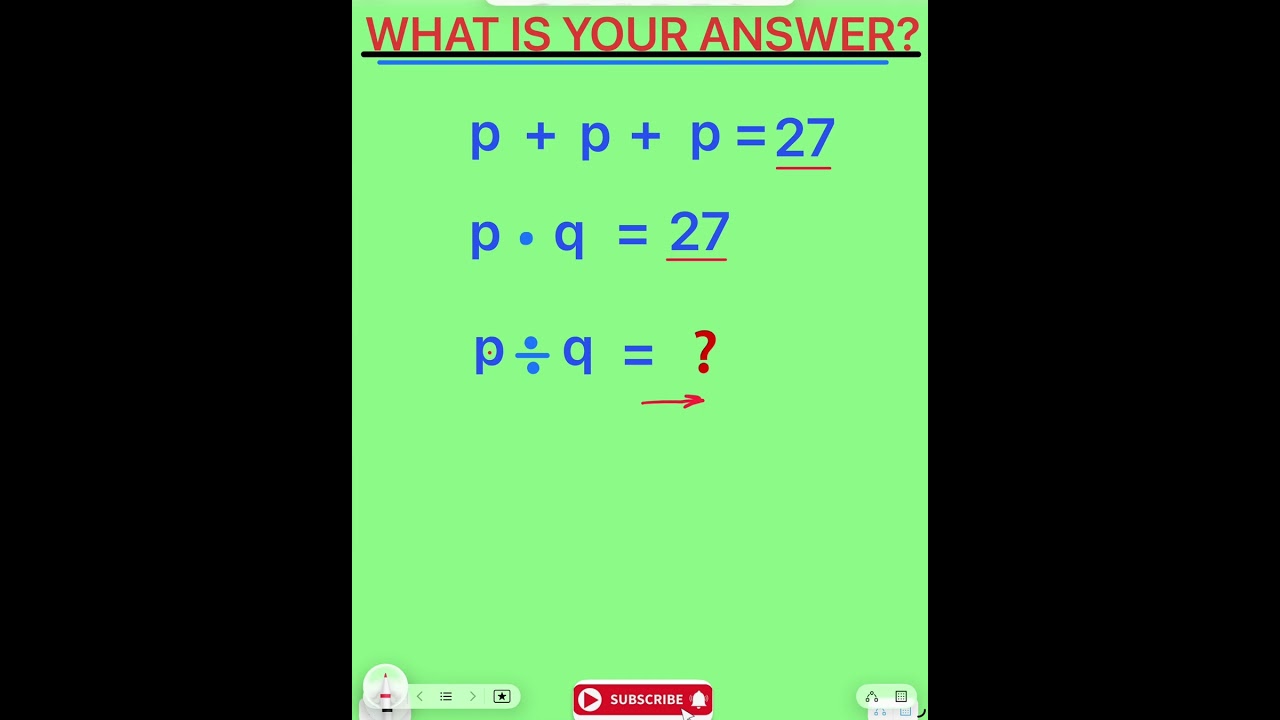Go to the previous page arrow

[x=420, y=697]
